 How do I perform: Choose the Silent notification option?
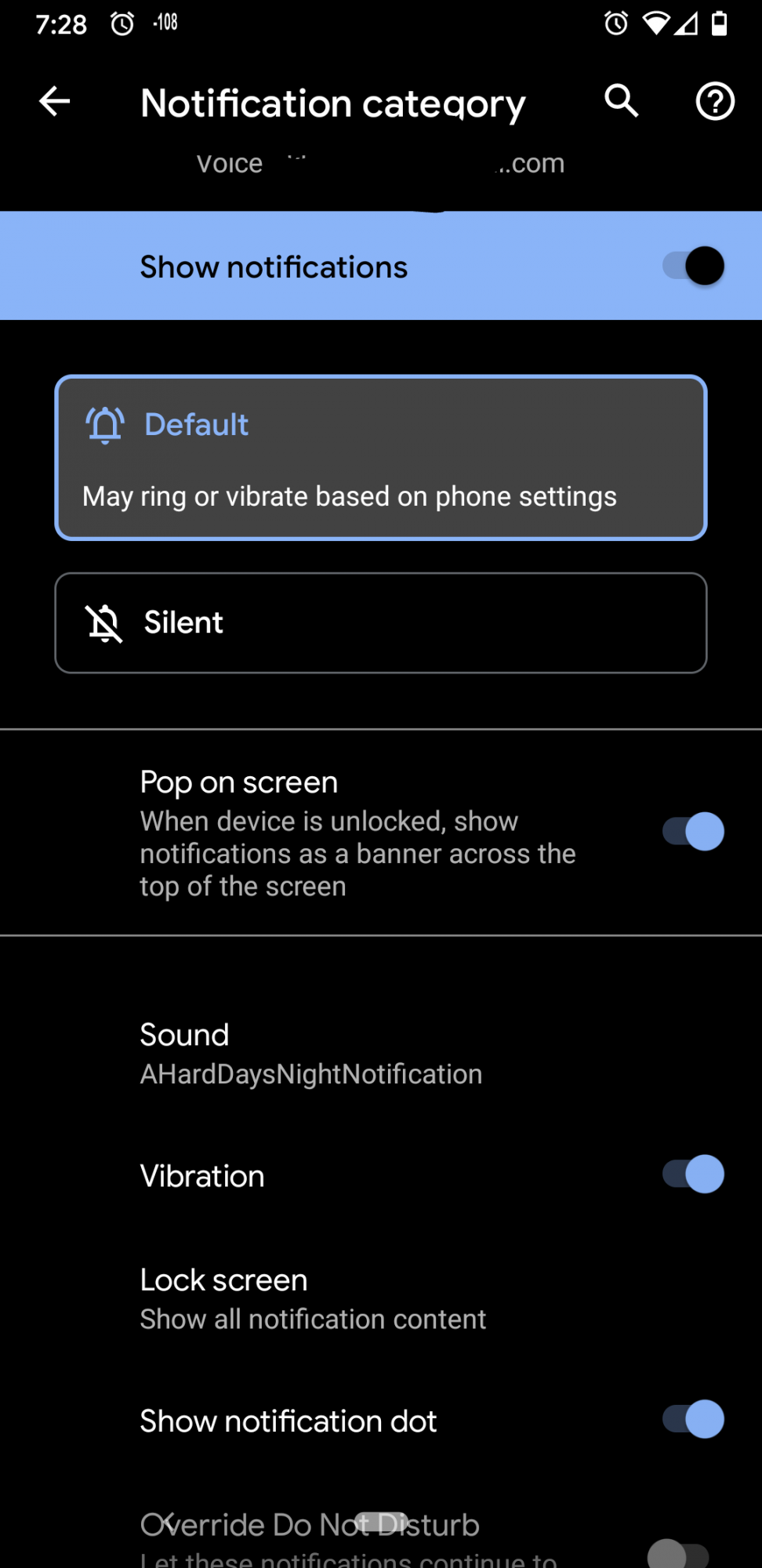(x=381, y=623)
